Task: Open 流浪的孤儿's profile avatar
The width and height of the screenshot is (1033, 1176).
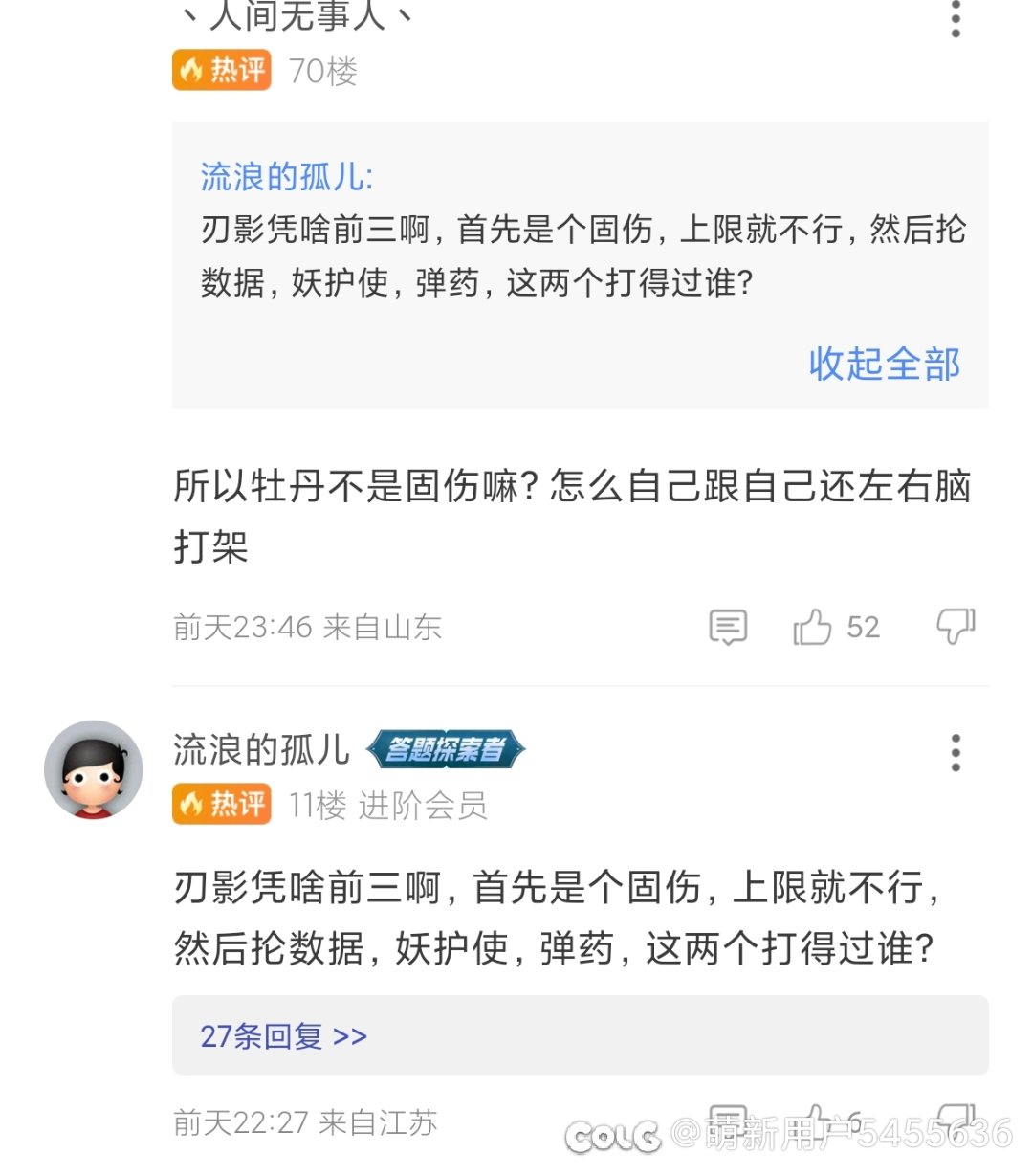Action: point(94,769)
